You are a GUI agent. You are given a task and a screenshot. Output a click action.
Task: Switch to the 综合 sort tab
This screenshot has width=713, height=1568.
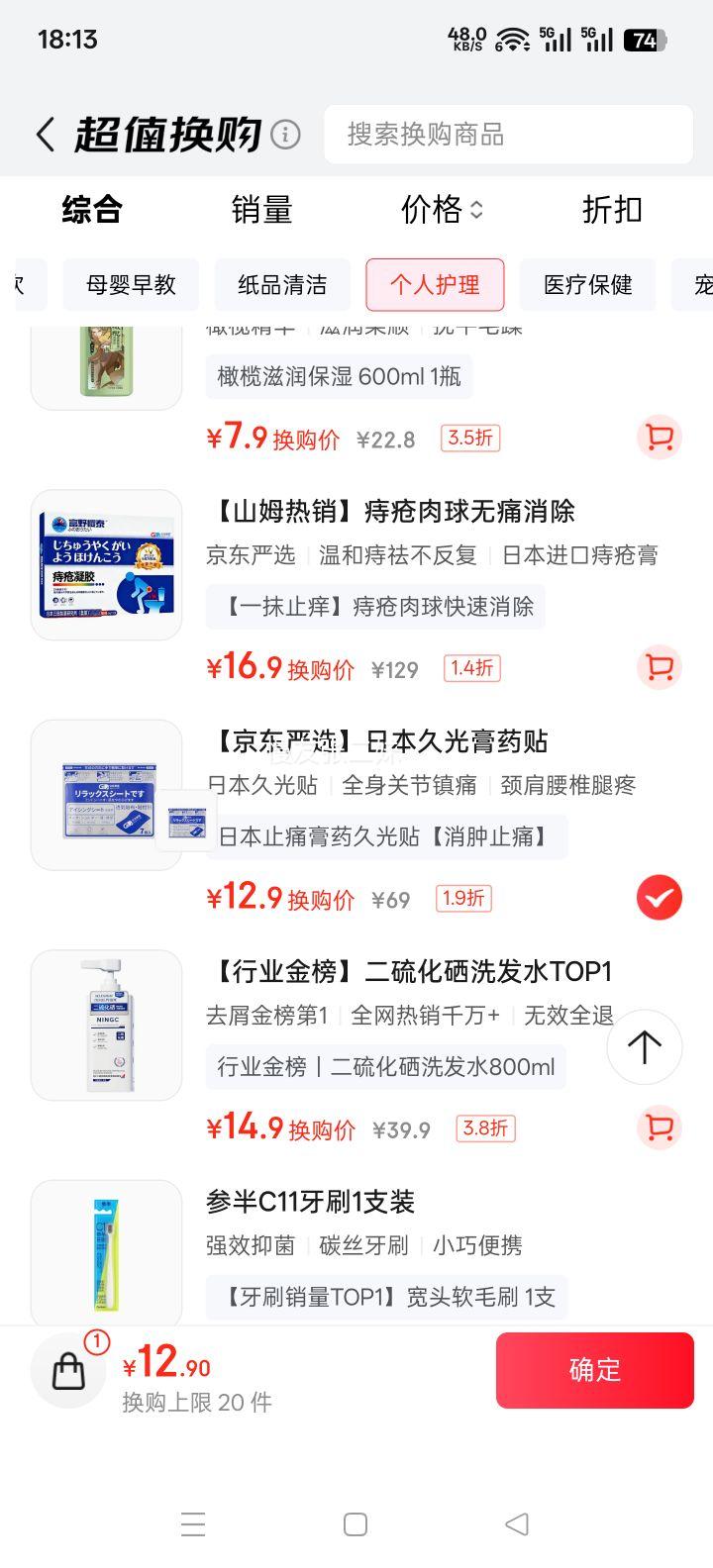point(92,210)
